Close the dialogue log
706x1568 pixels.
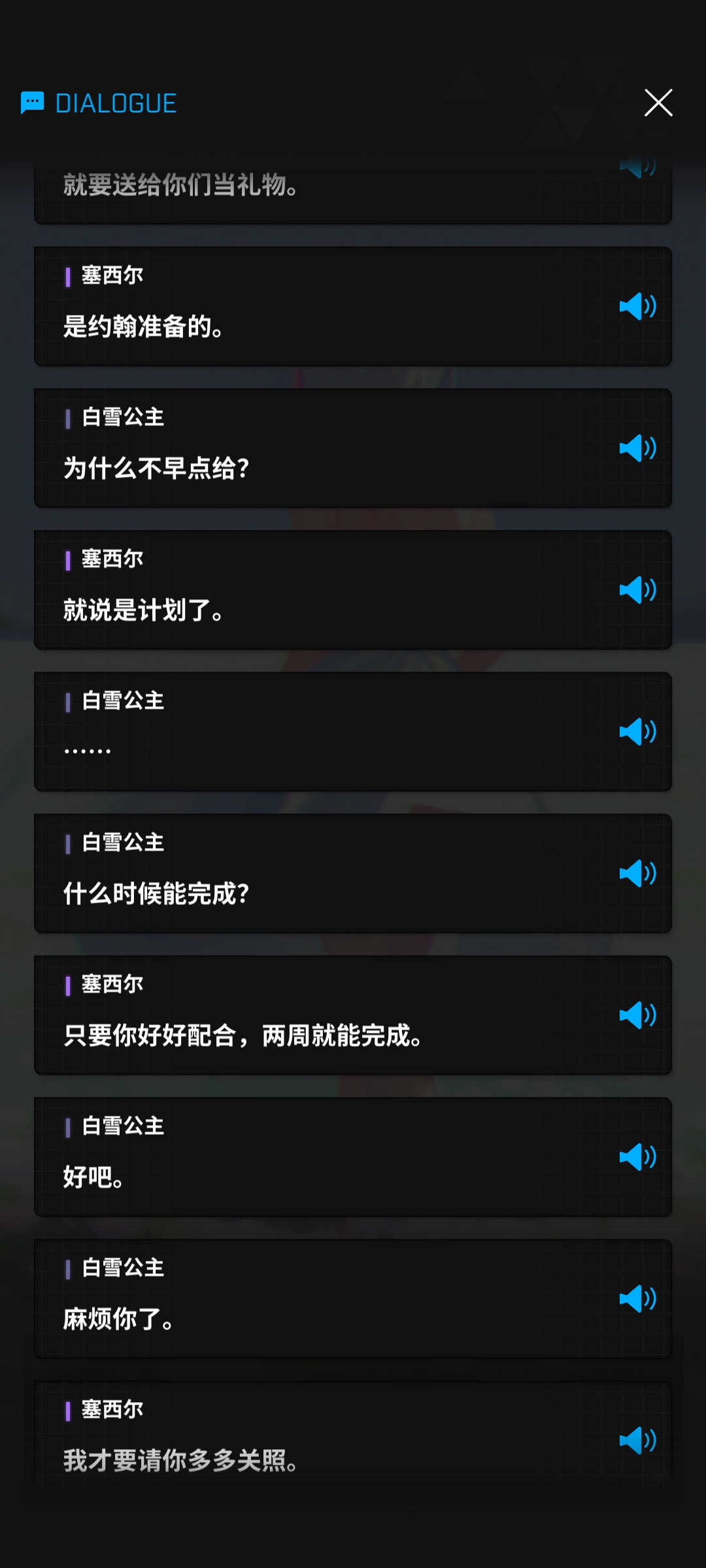(x=658, y=103)
